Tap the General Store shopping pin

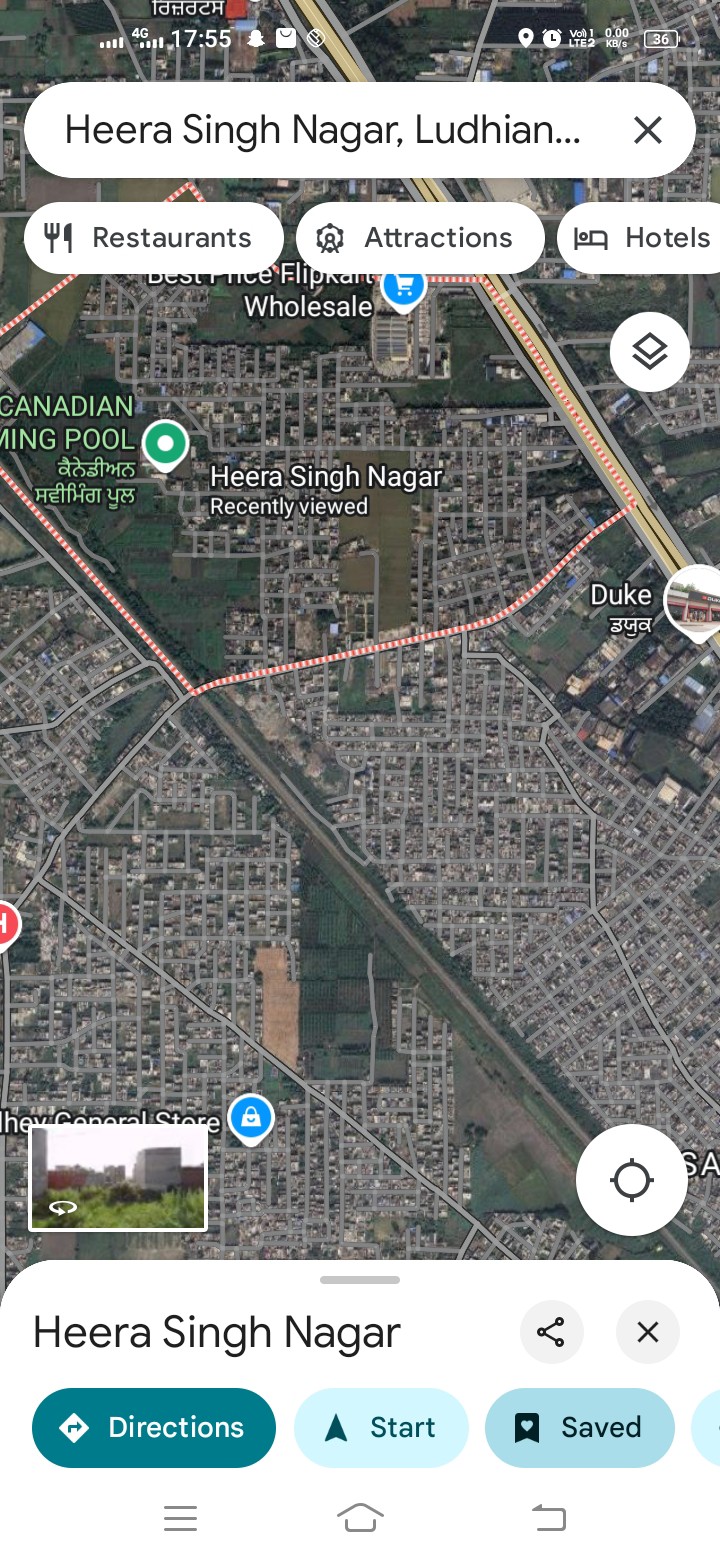(x=251, y=1118)
